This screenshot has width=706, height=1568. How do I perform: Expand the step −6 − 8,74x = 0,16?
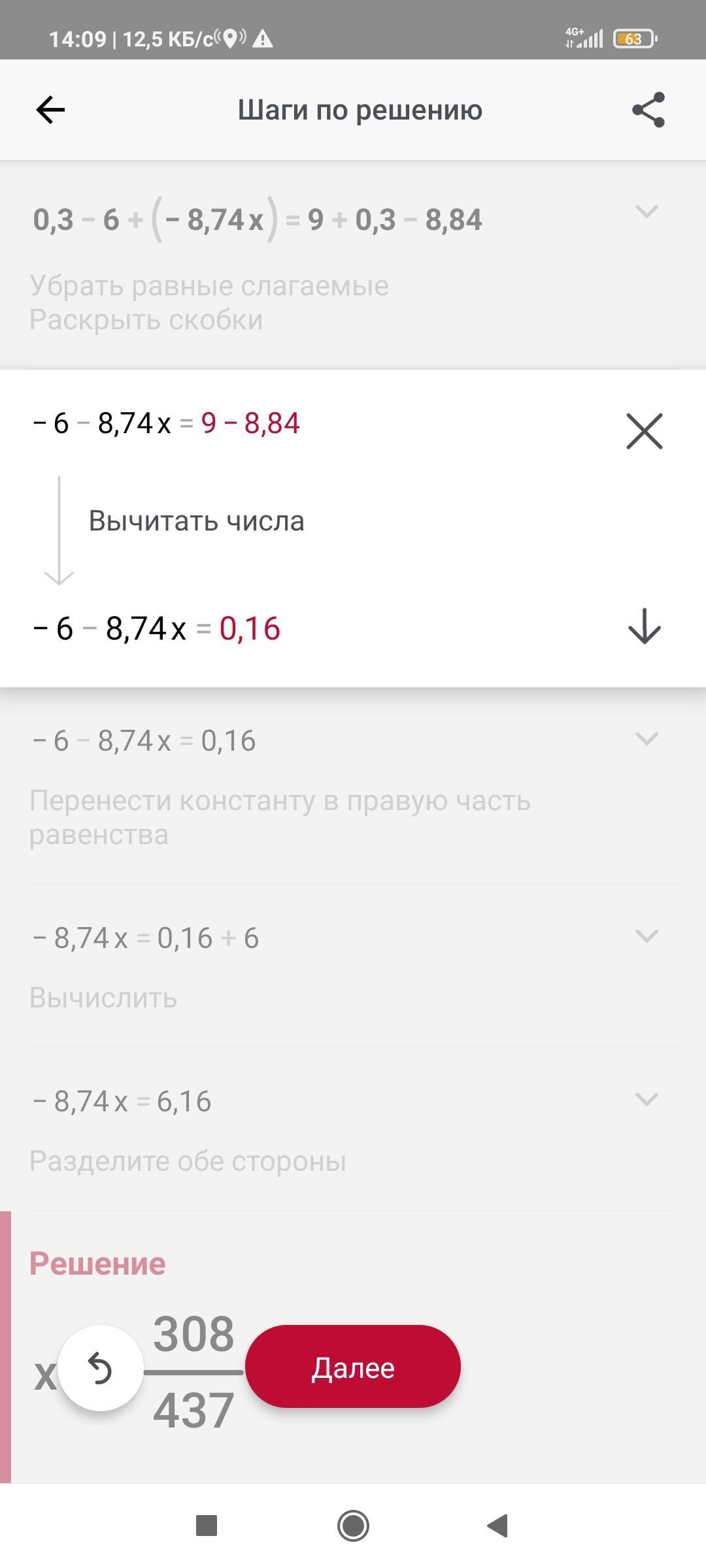coord(647,739)
